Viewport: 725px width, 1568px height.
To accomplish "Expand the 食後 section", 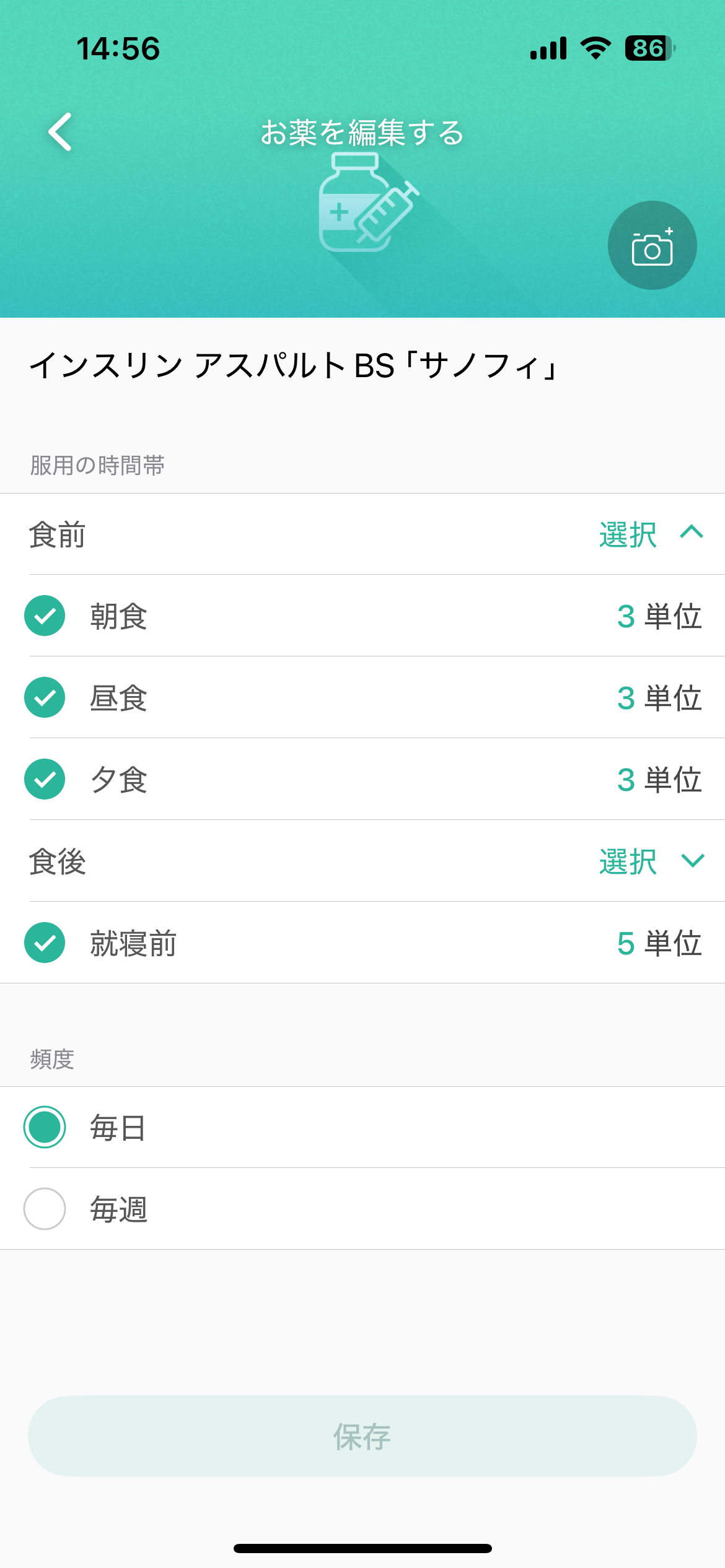I will (x=651, y=861).
